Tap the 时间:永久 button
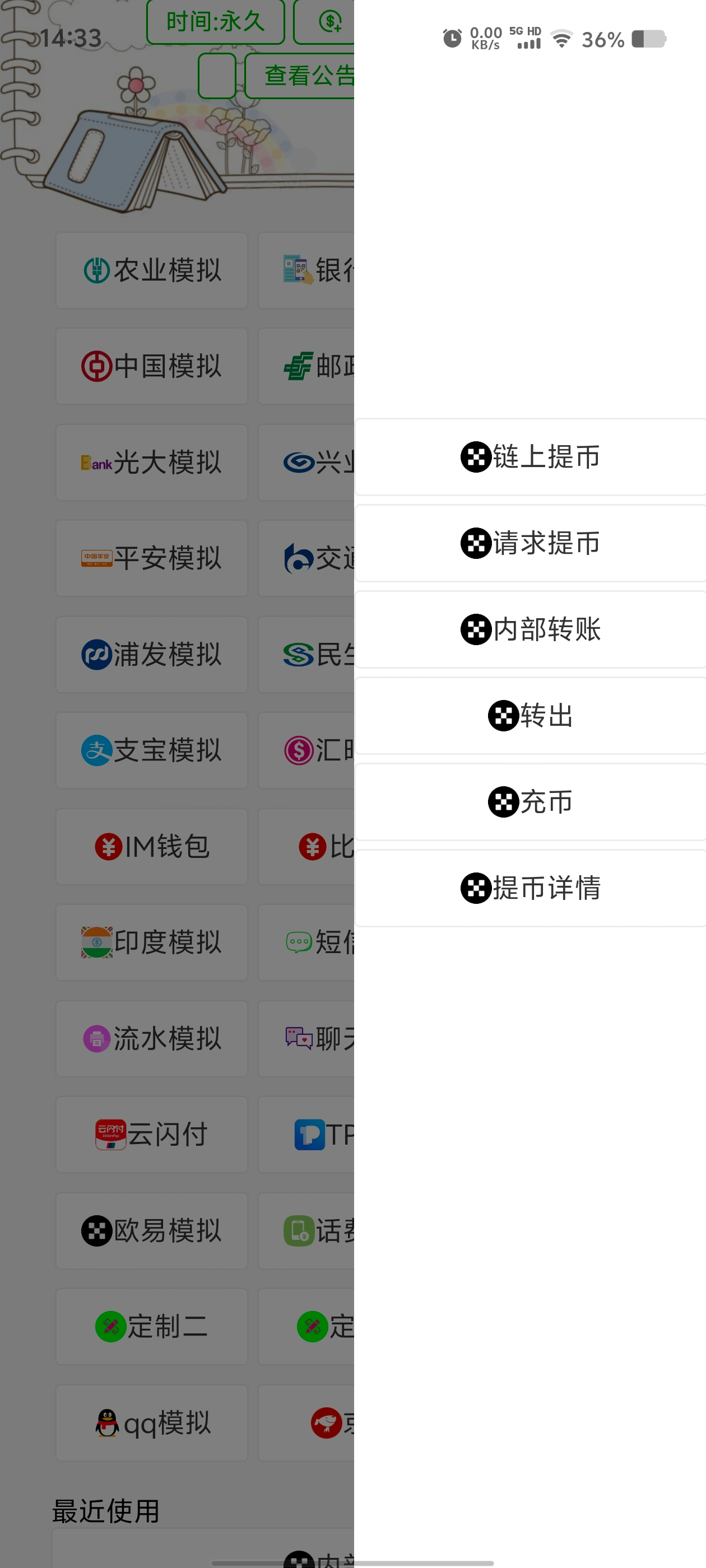Screen dimensions: 706x1568 [x=215, y=22]
